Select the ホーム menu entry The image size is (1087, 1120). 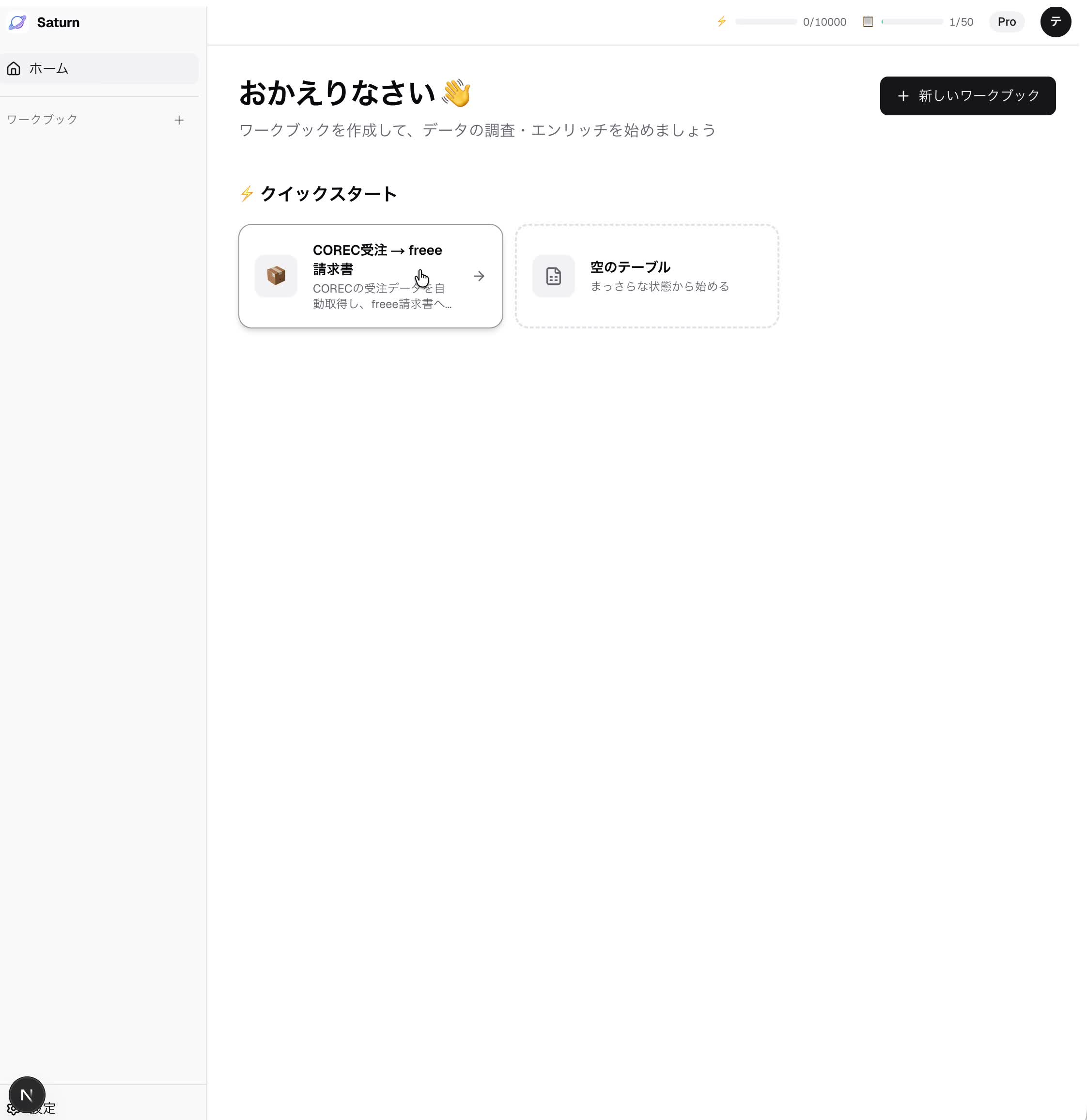tap(48, 68)
